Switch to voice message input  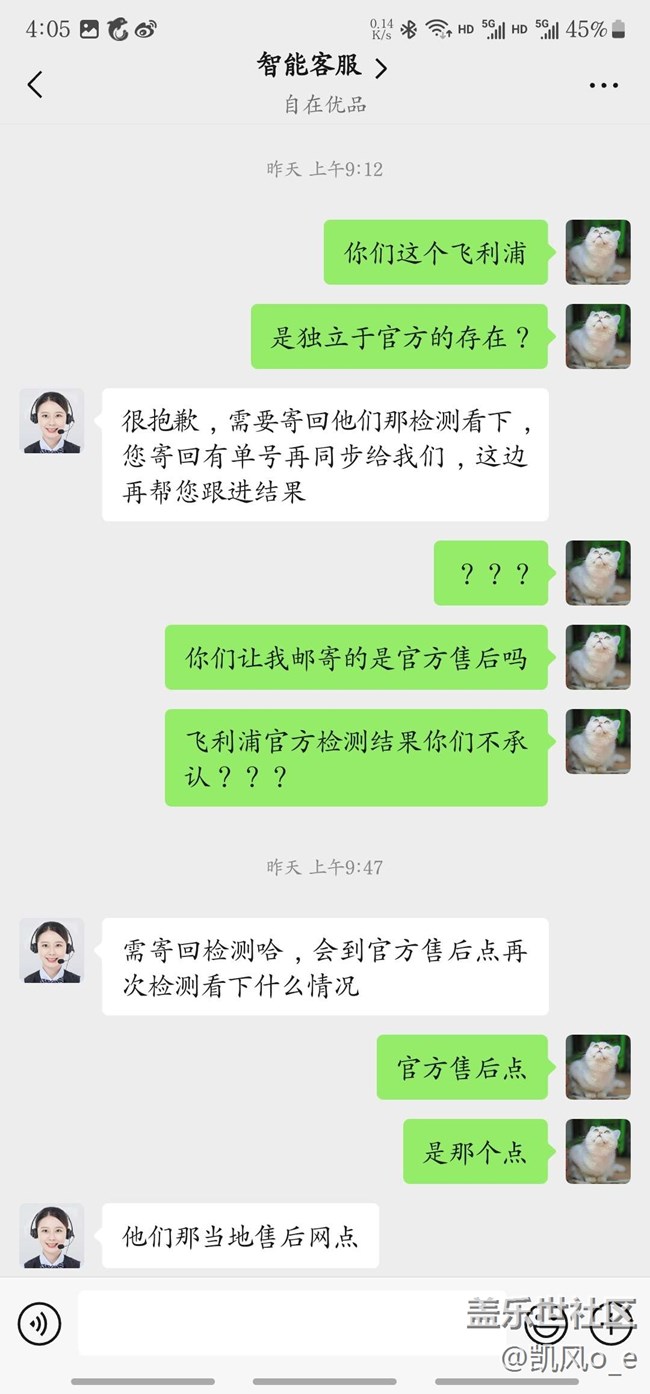tap(39, 1324)
